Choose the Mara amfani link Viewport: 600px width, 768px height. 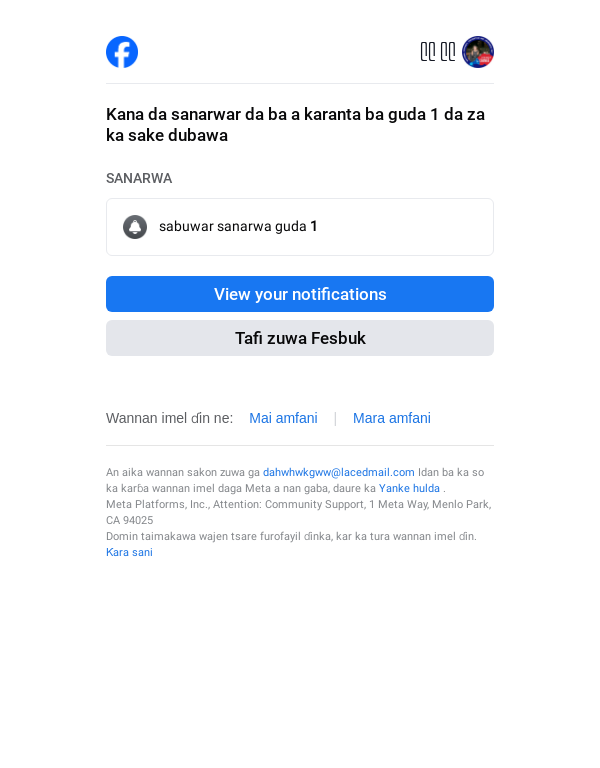tap(392, 418)
